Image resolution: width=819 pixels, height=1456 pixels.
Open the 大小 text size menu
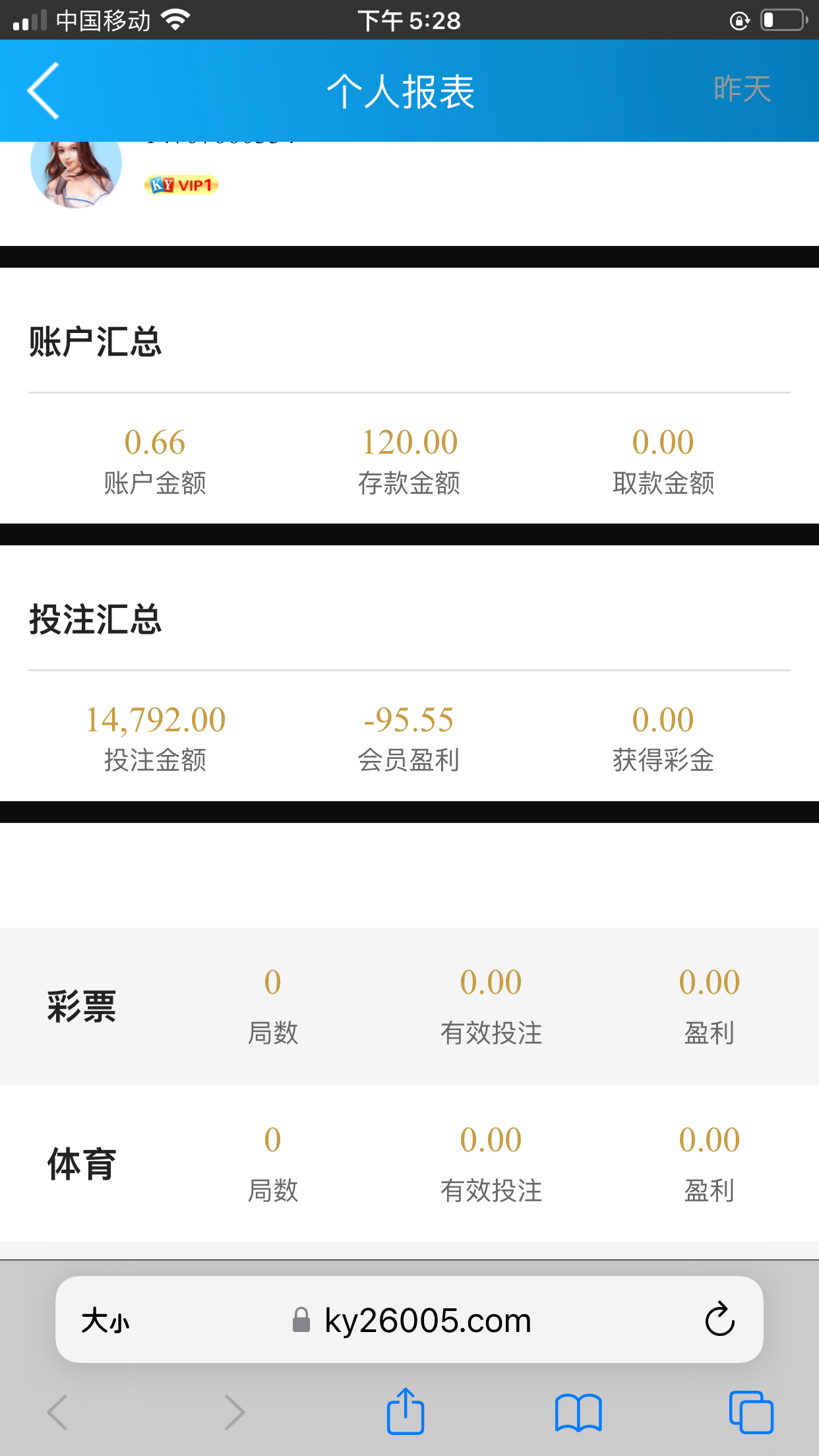pyautogui.click(x=106, y=1321)
